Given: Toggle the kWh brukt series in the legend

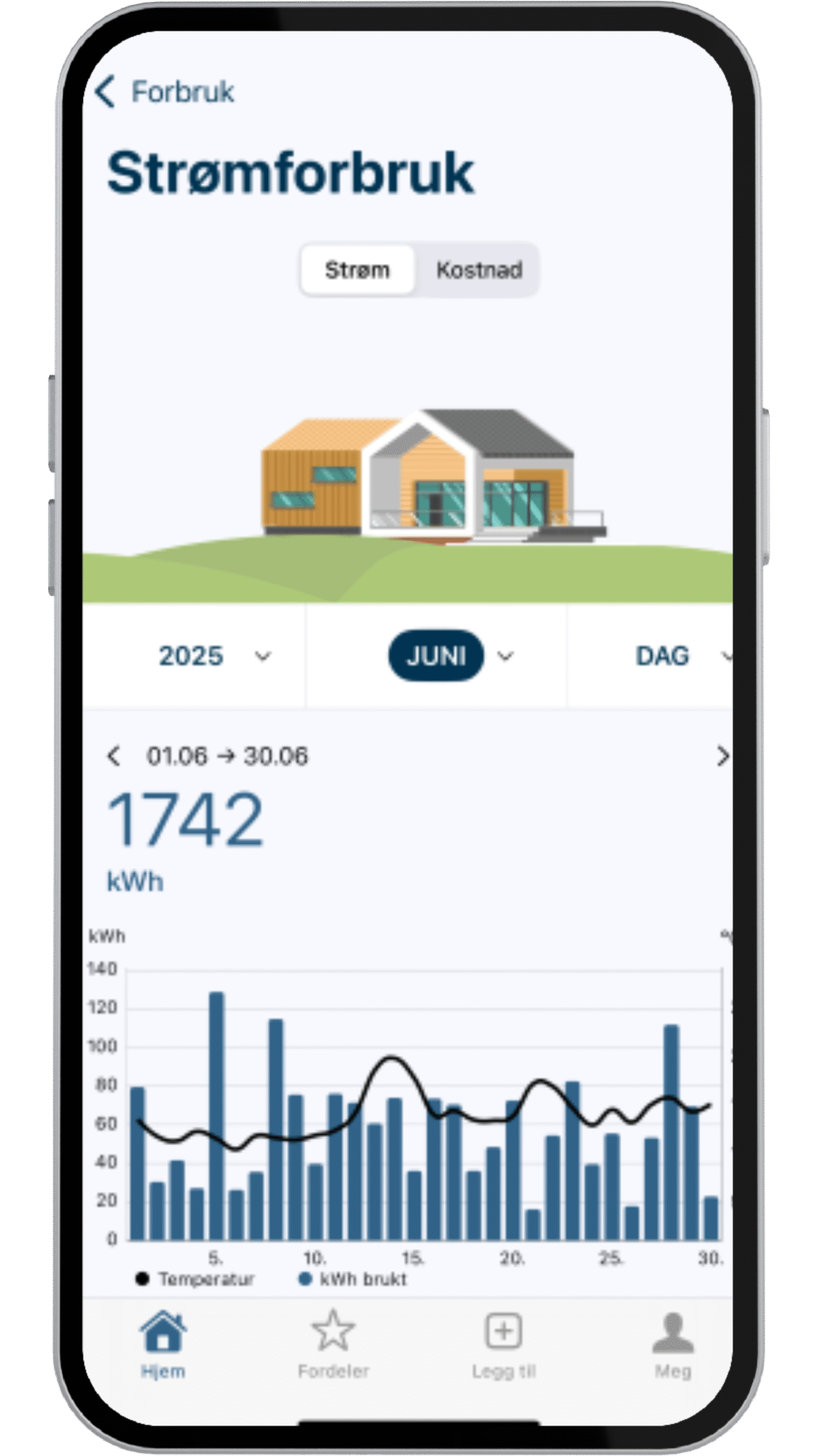Looking at the screenshot, I should (x=353, y=1279).
